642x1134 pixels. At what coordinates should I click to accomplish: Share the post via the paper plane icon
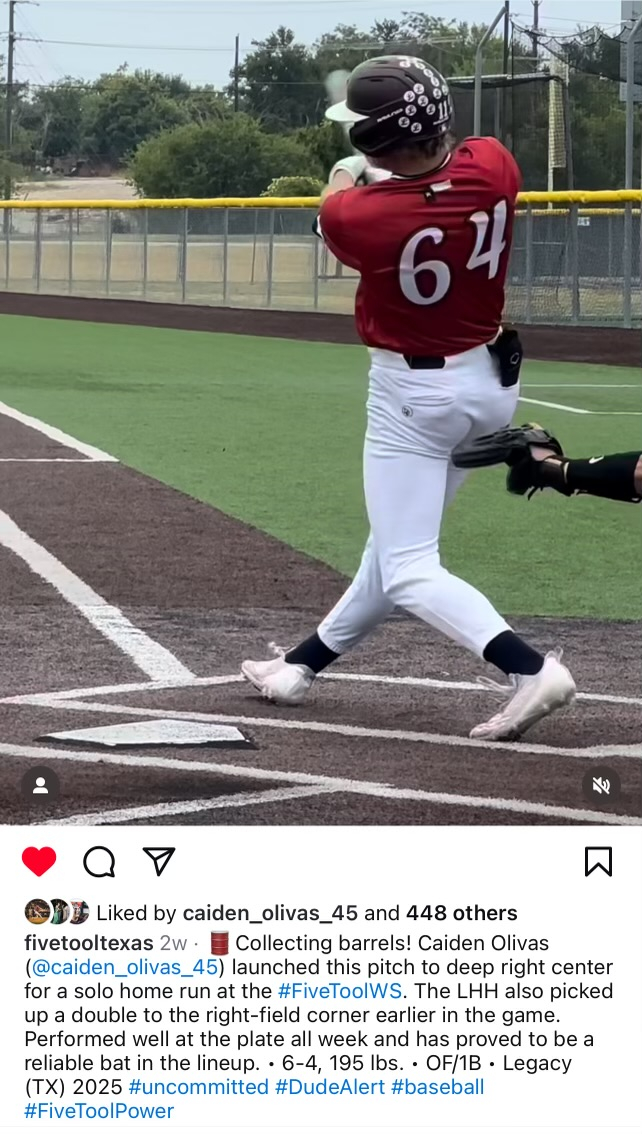point(159,861)
